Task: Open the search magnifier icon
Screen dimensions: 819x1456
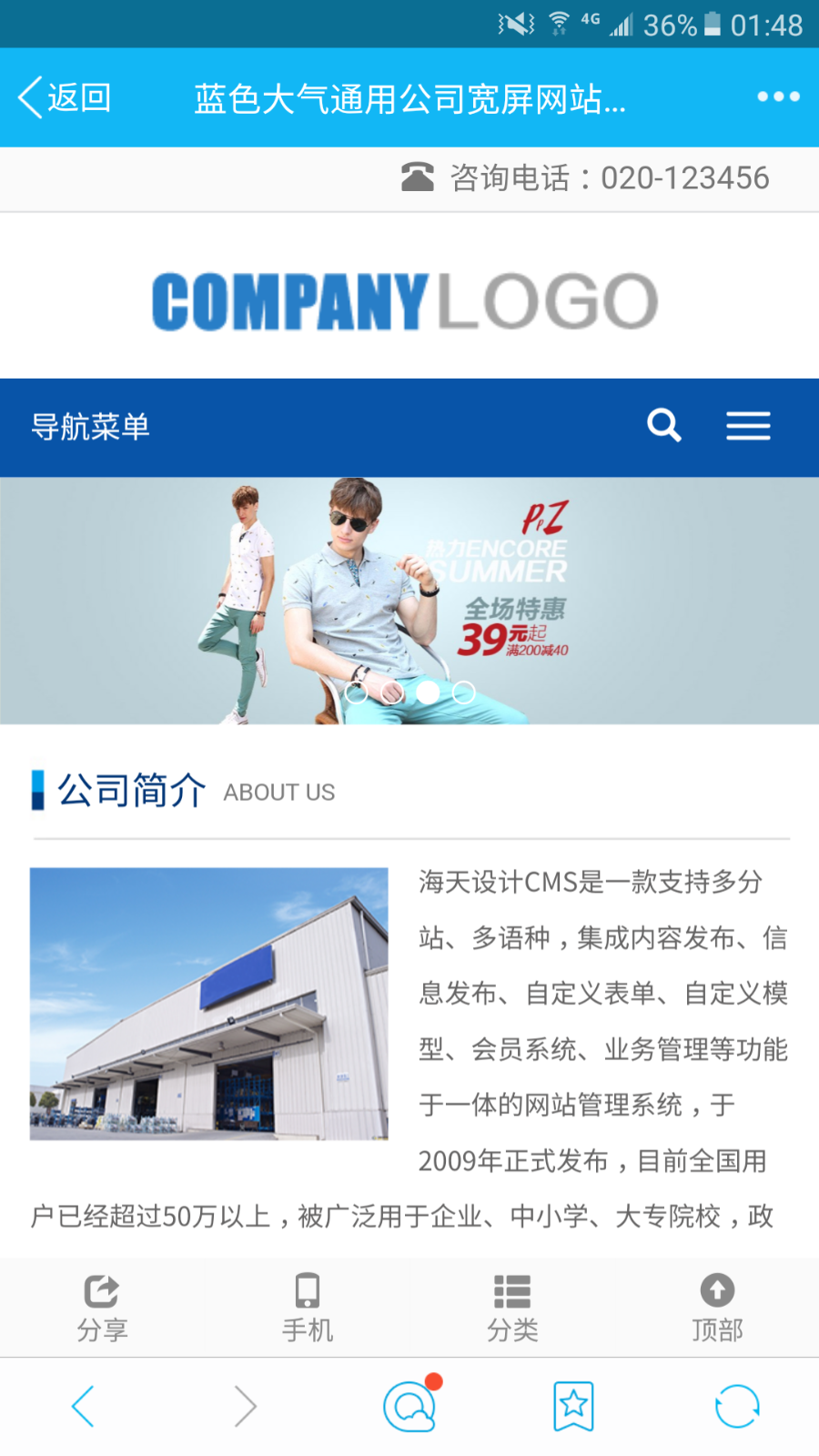Action: point(663,425)
